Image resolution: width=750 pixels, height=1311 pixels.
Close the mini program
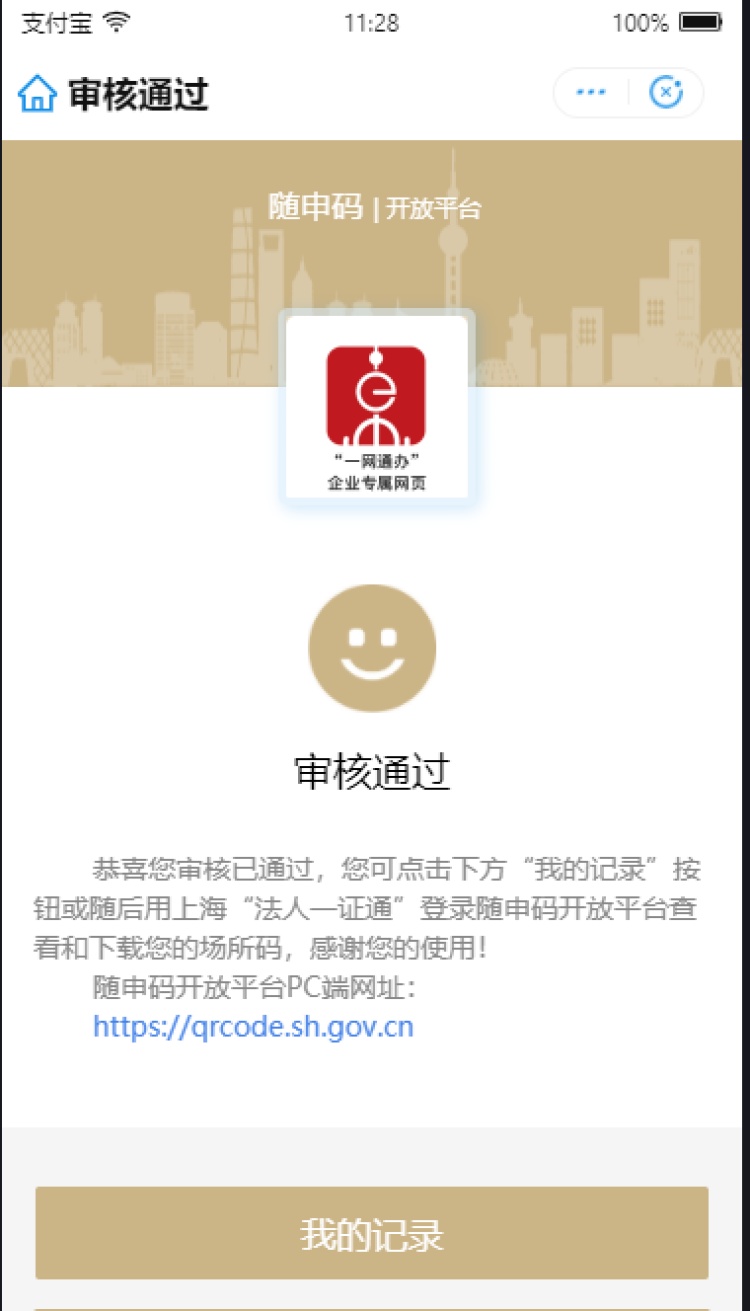pos(666,93)
